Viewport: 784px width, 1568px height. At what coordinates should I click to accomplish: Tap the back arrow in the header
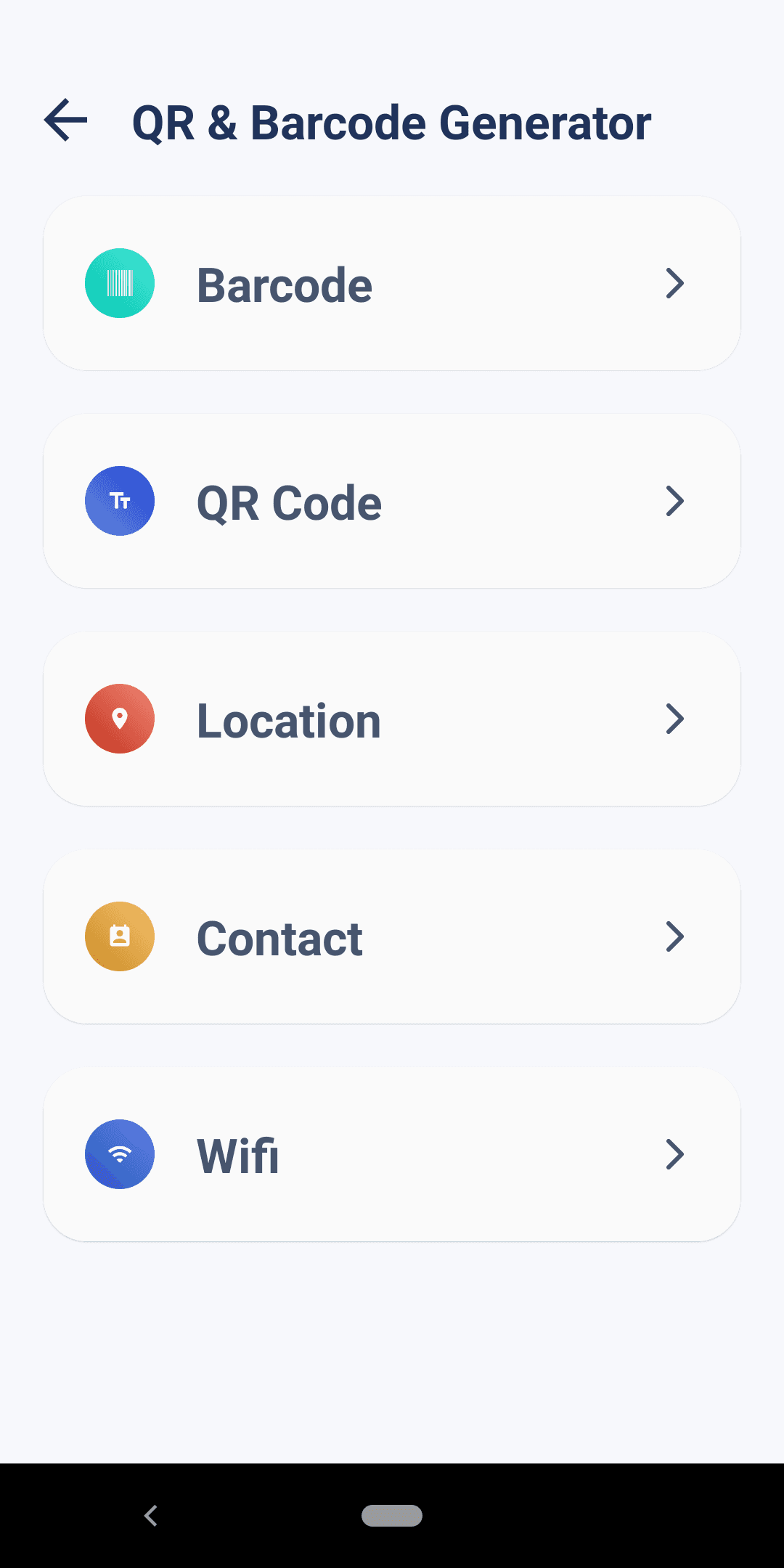[x=65, y=120]
